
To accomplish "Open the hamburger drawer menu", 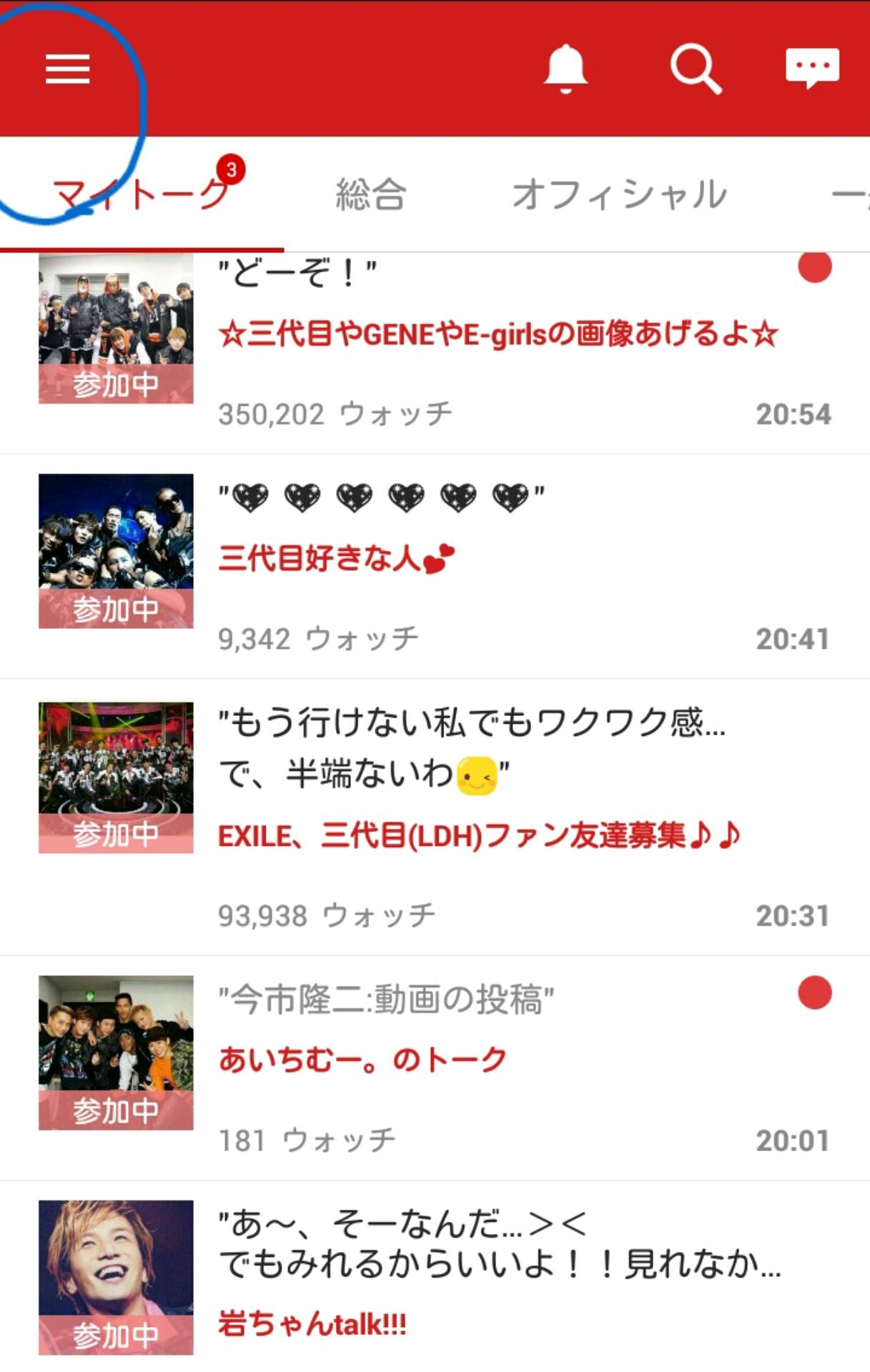I will tap(68, 69).
